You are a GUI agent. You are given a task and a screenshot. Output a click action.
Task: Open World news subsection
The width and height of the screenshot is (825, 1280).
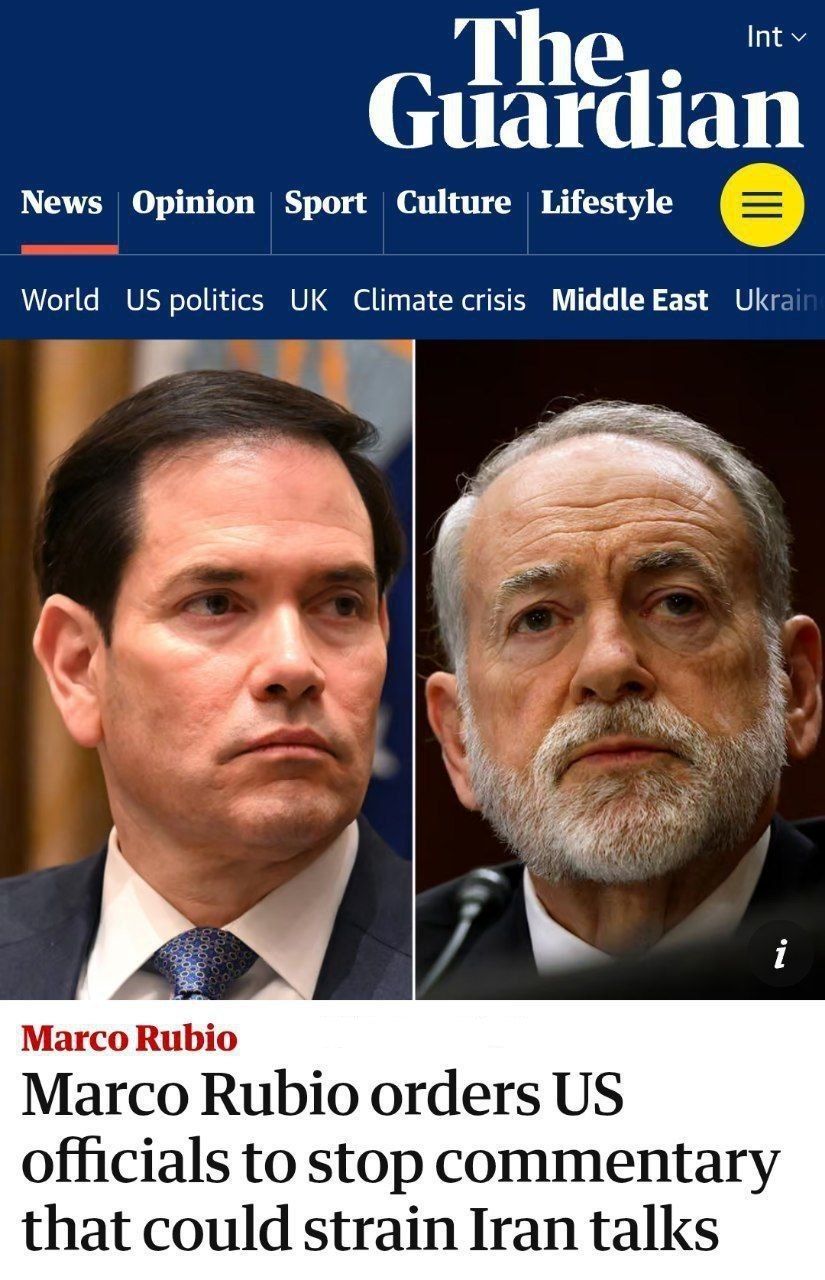(61, 300)
